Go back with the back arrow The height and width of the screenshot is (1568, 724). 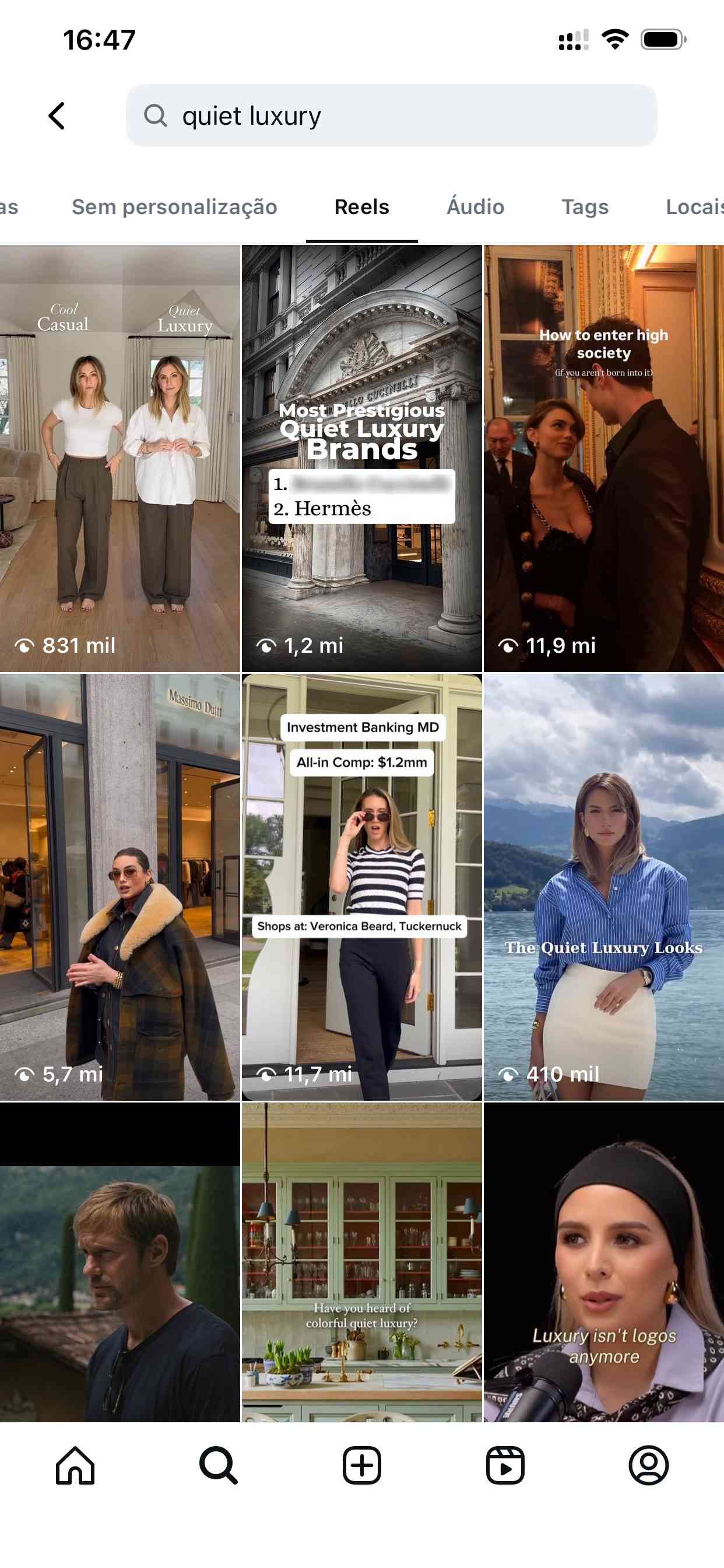coord(57,116)
